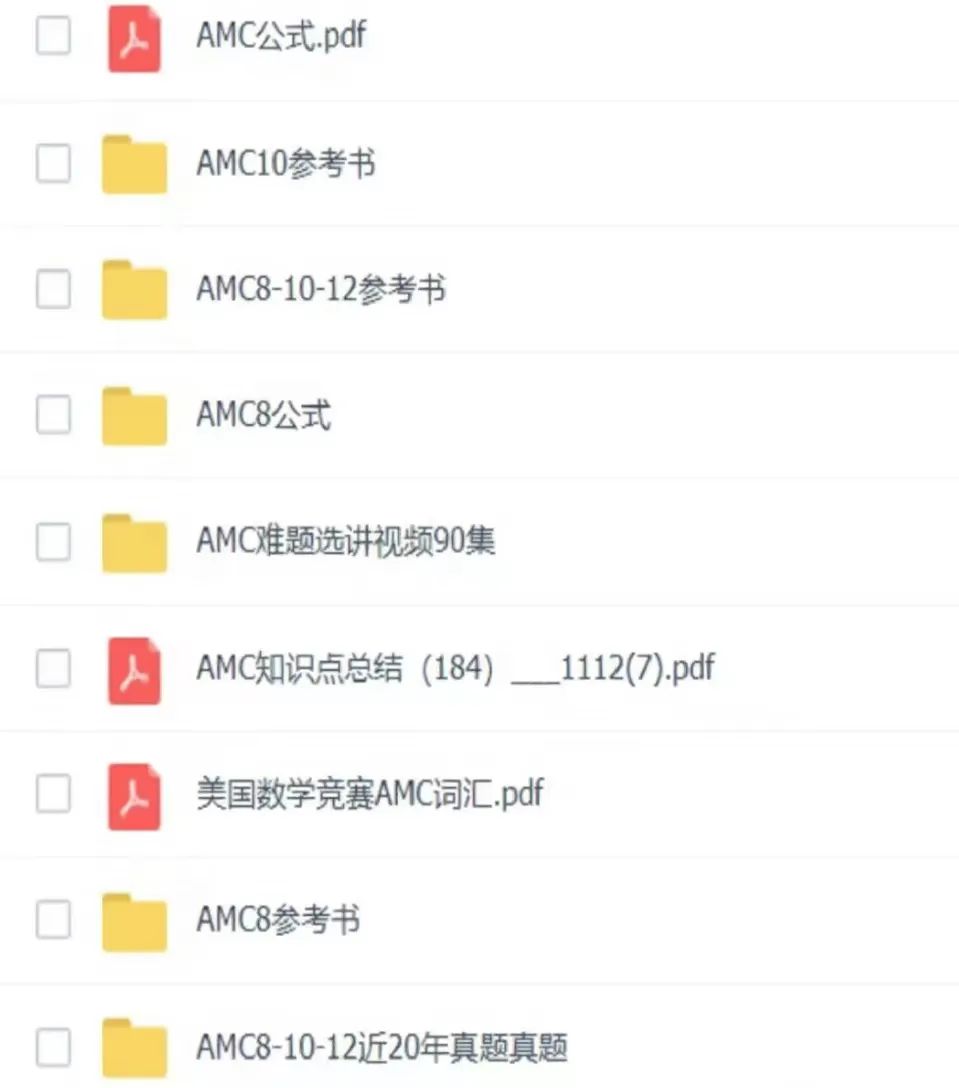This screenshot has width=959, height=1088.
Task: Open the AMC8-10-12近20年真题真题 folder
Action: (x=382, y=1047)
